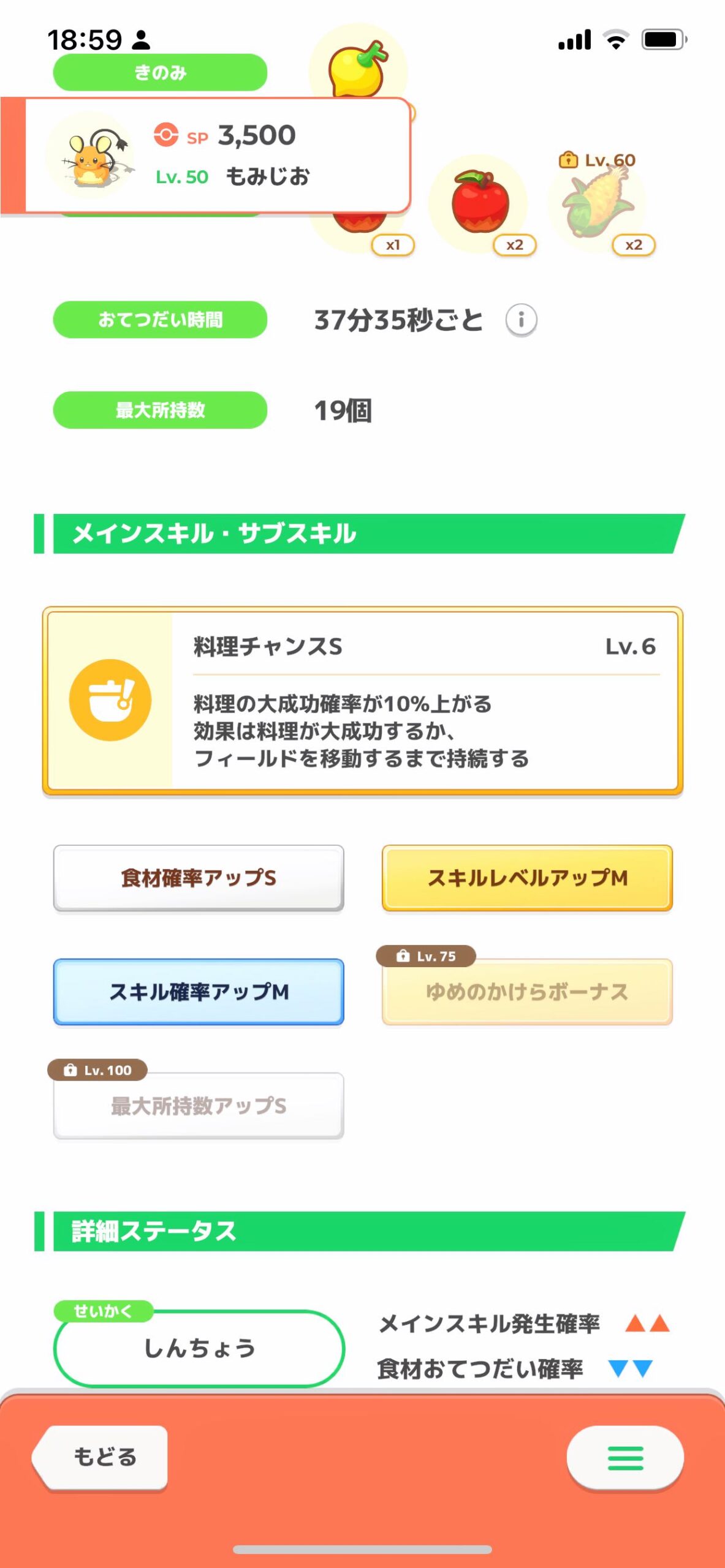
Task: Select the スキル確率アップM sub skill
Action: point(199,992)
